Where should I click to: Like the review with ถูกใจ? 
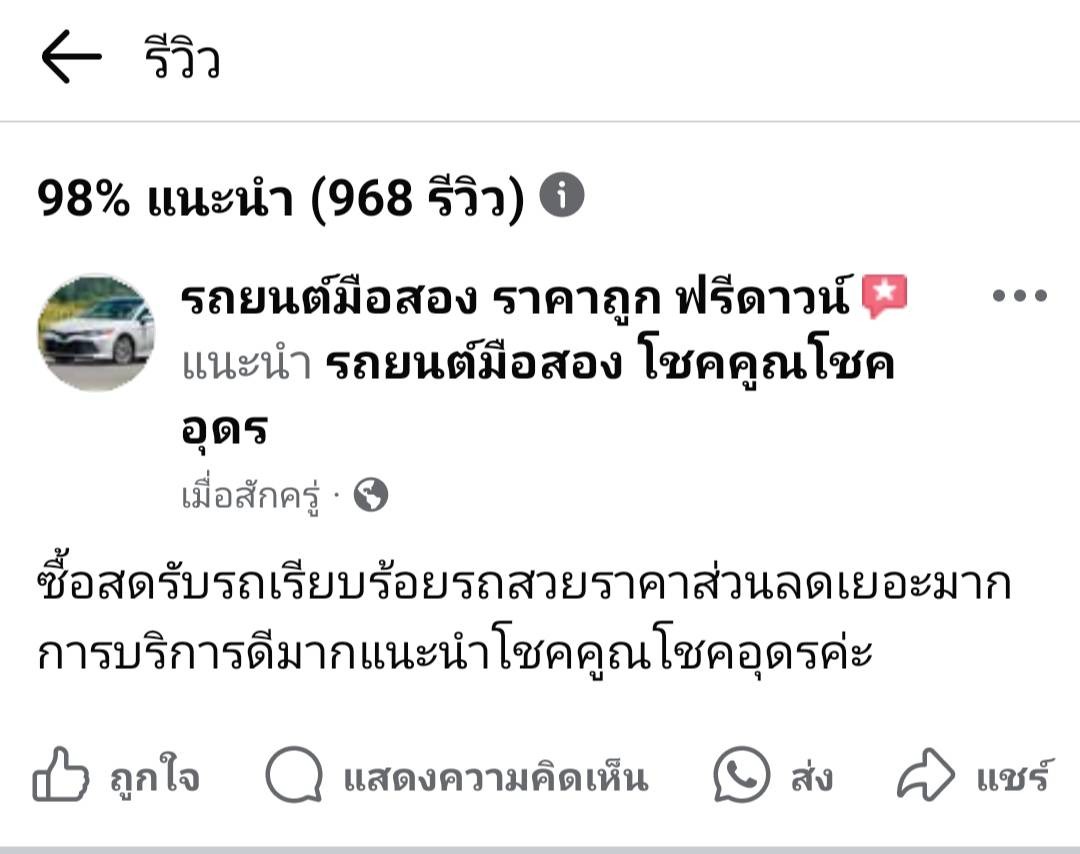[116, 777]
